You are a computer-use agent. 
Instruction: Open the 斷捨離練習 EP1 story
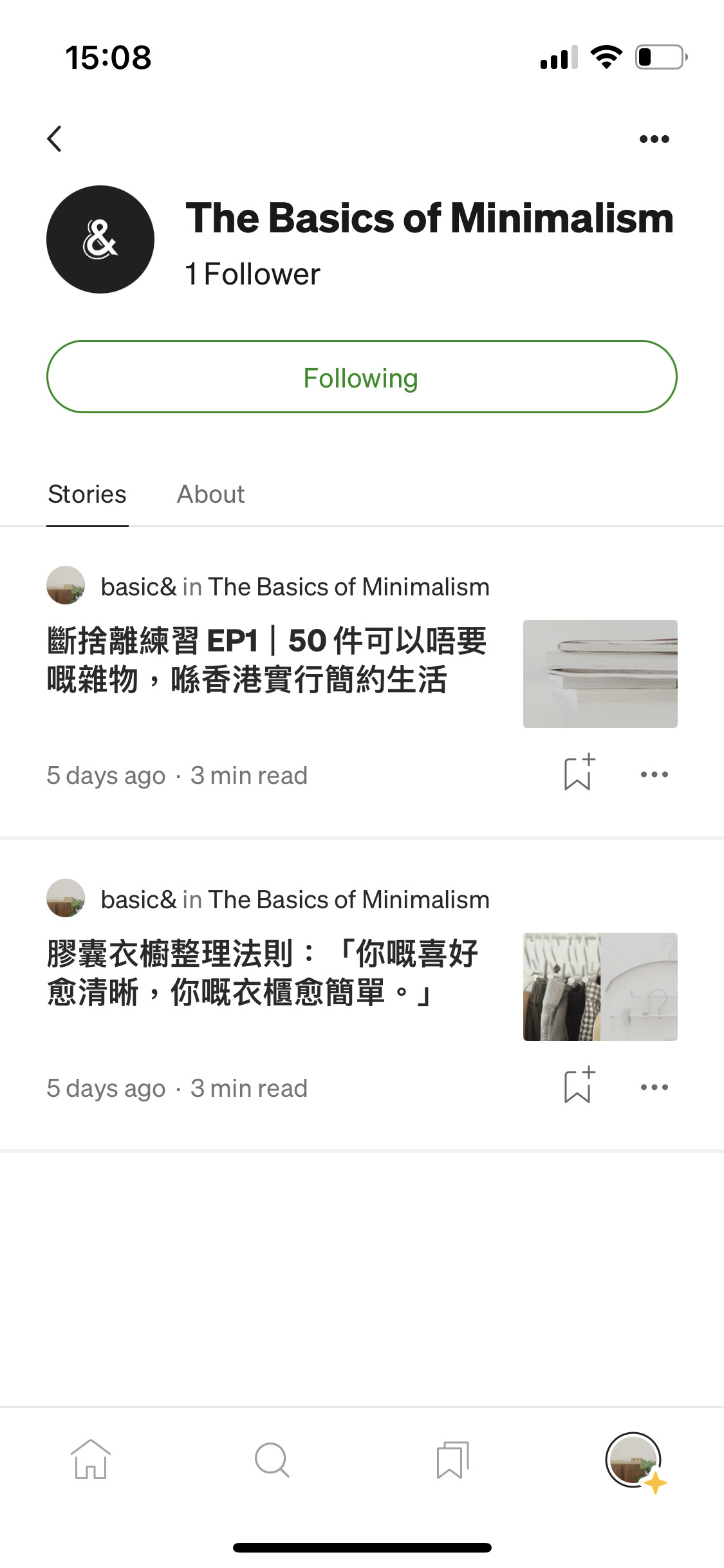(x=266, y=660)
